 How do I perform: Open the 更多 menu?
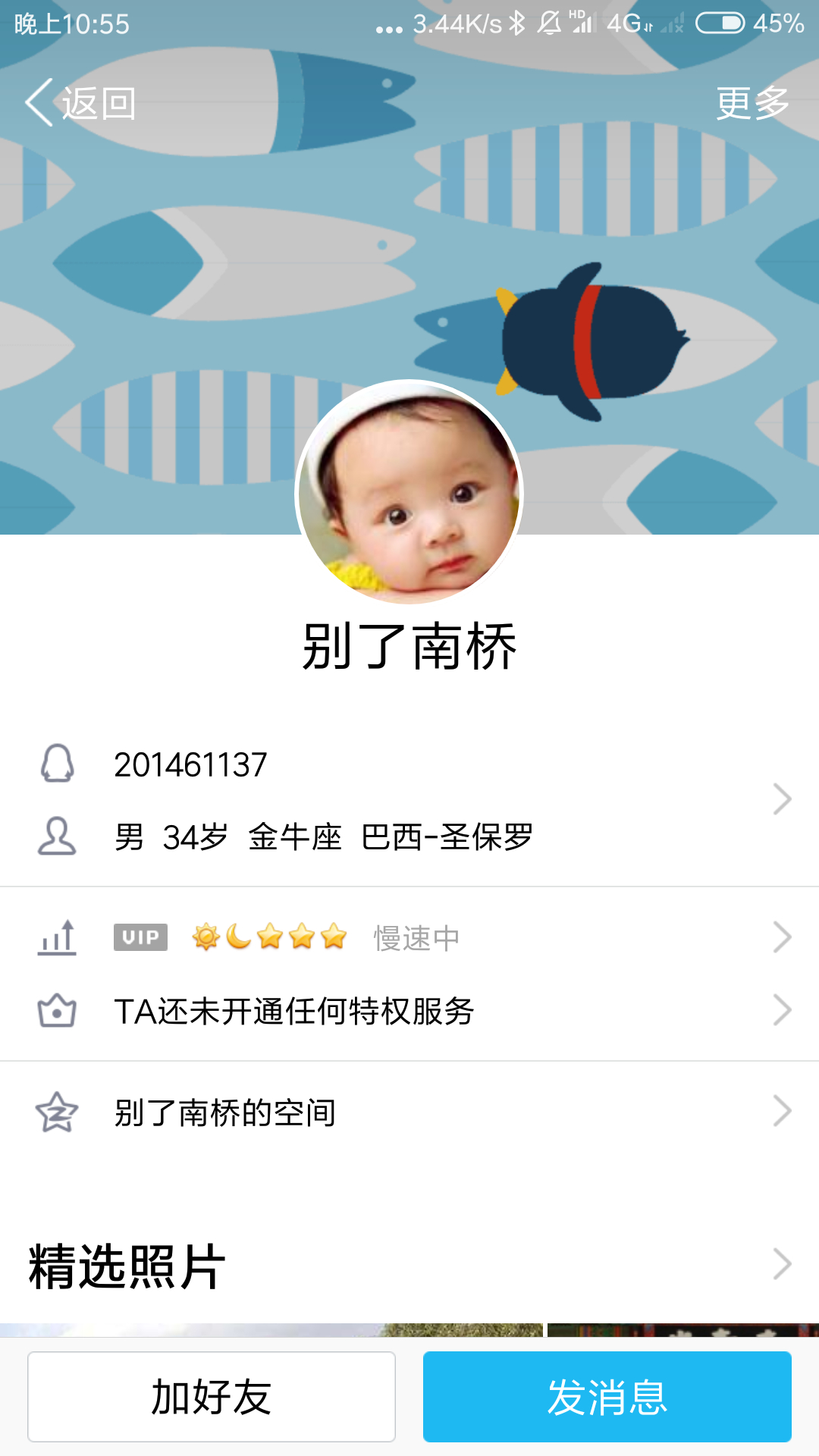(x=752, y=102)
